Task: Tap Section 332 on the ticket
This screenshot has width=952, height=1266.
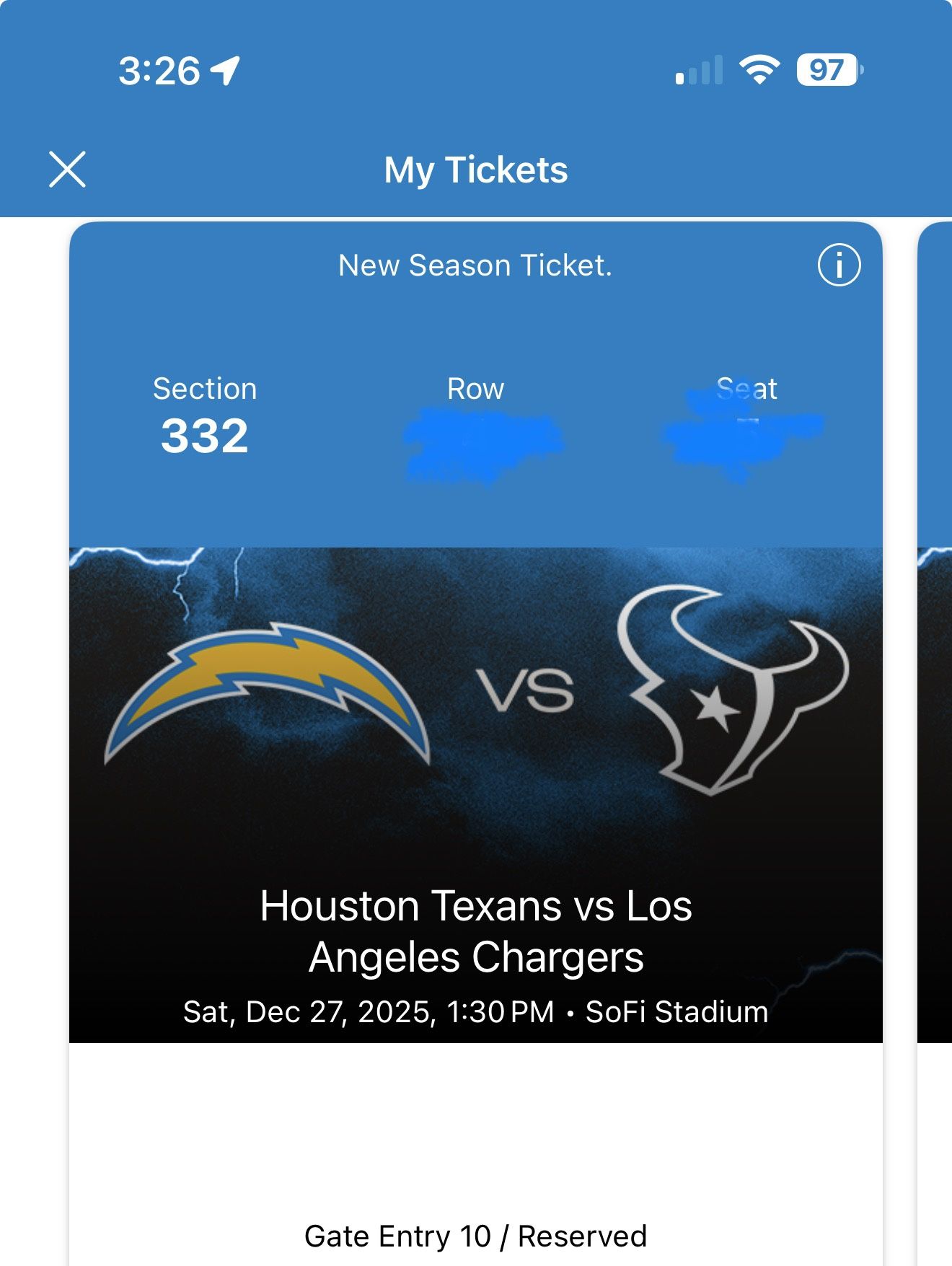Action: 206,415
